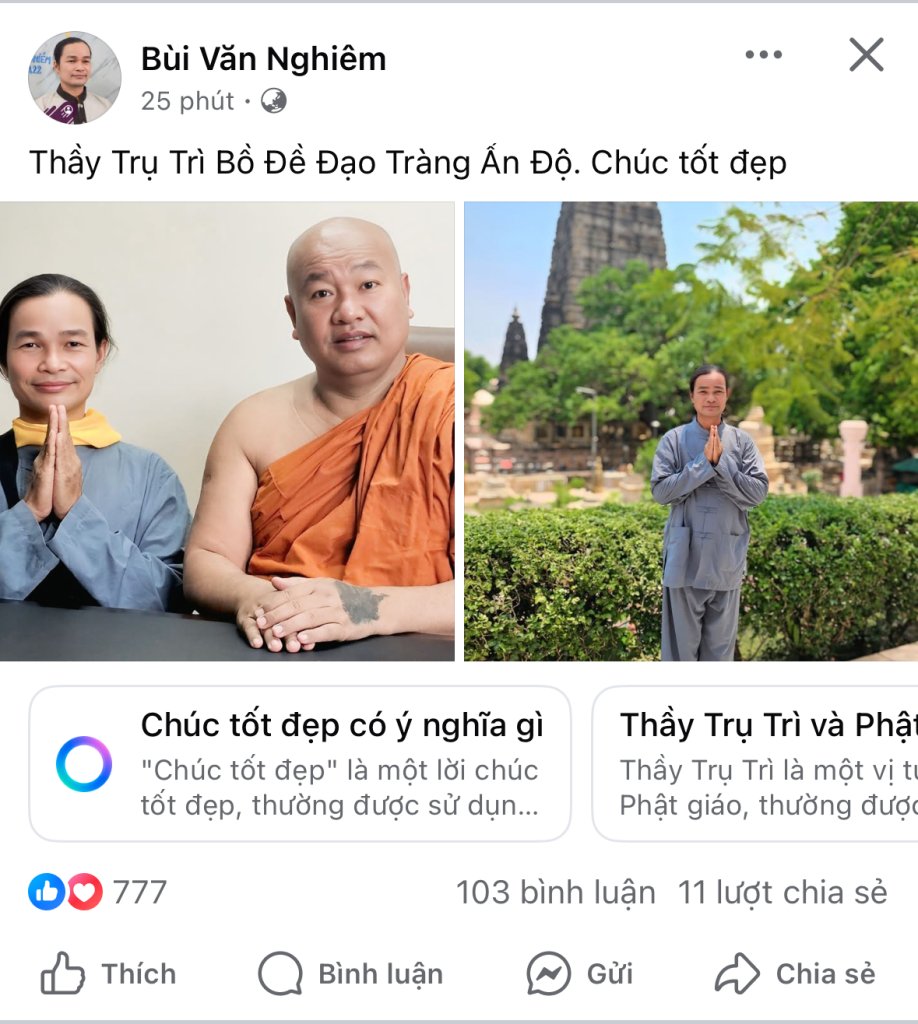View the photo in front of the temple
Viewport: 918px width, 1024px height.
(x=690, y=431)
